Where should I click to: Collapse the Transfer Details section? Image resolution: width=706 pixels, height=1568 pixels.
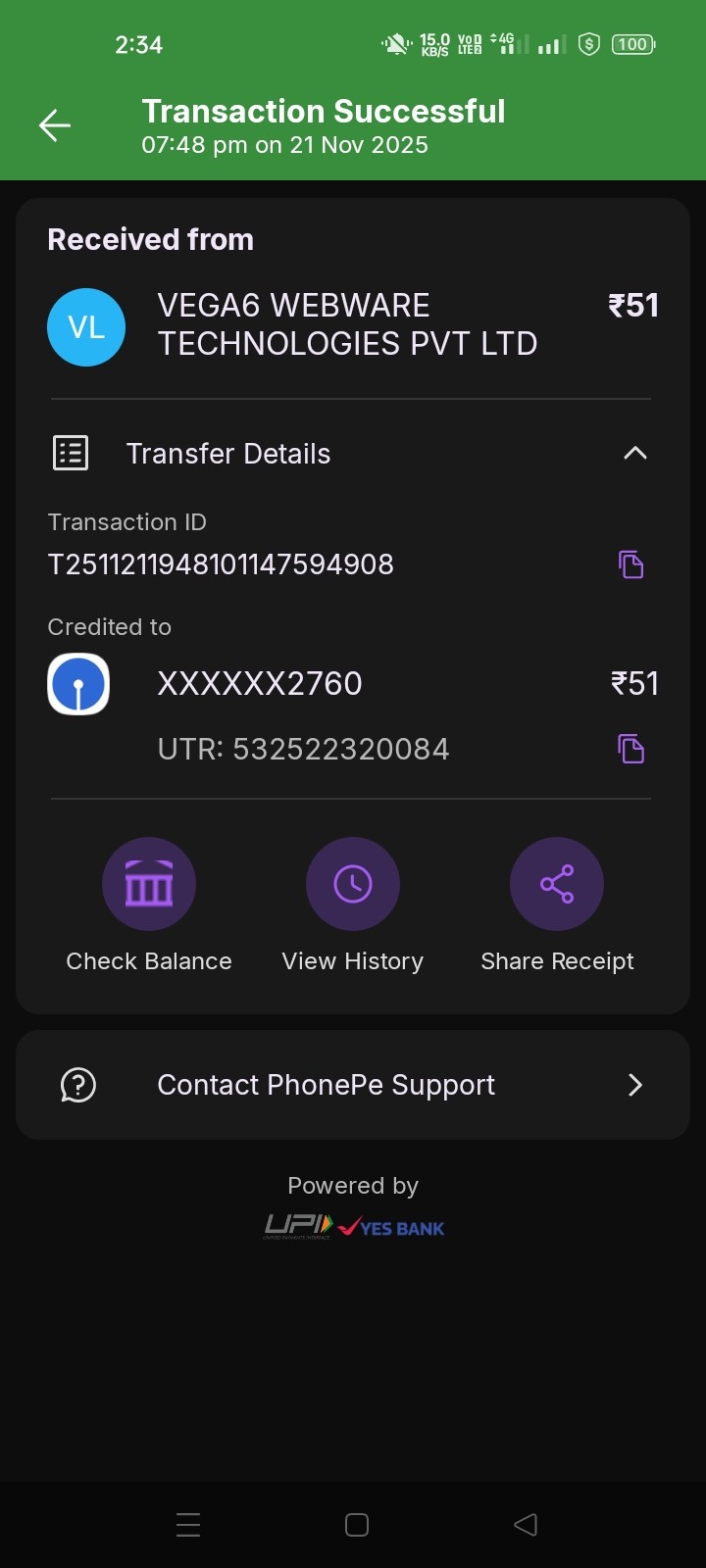point(634,453)
